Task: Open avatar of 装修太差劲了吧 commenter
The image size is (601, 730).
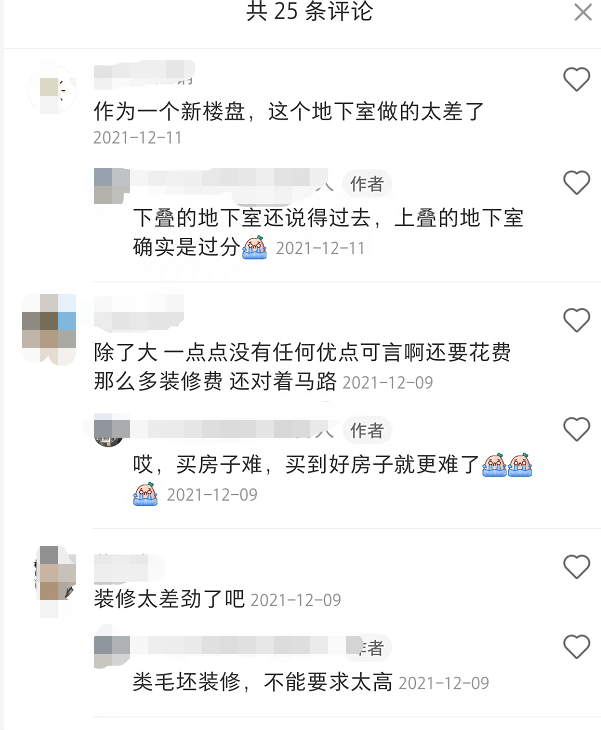Action: pyautogui.click(x=50, y=574)
